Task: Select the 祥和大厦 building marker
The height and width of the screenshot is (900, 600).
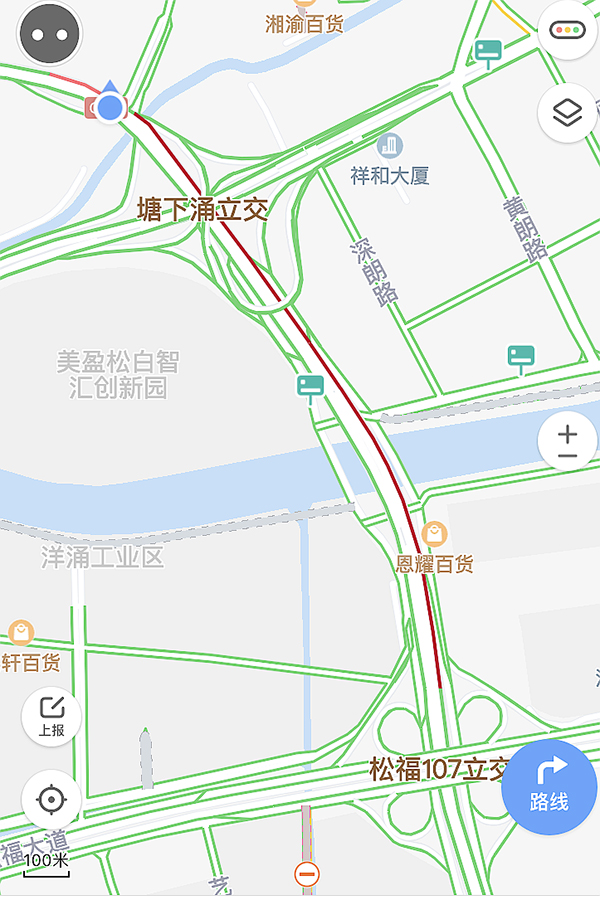Action: coord(390,146)
